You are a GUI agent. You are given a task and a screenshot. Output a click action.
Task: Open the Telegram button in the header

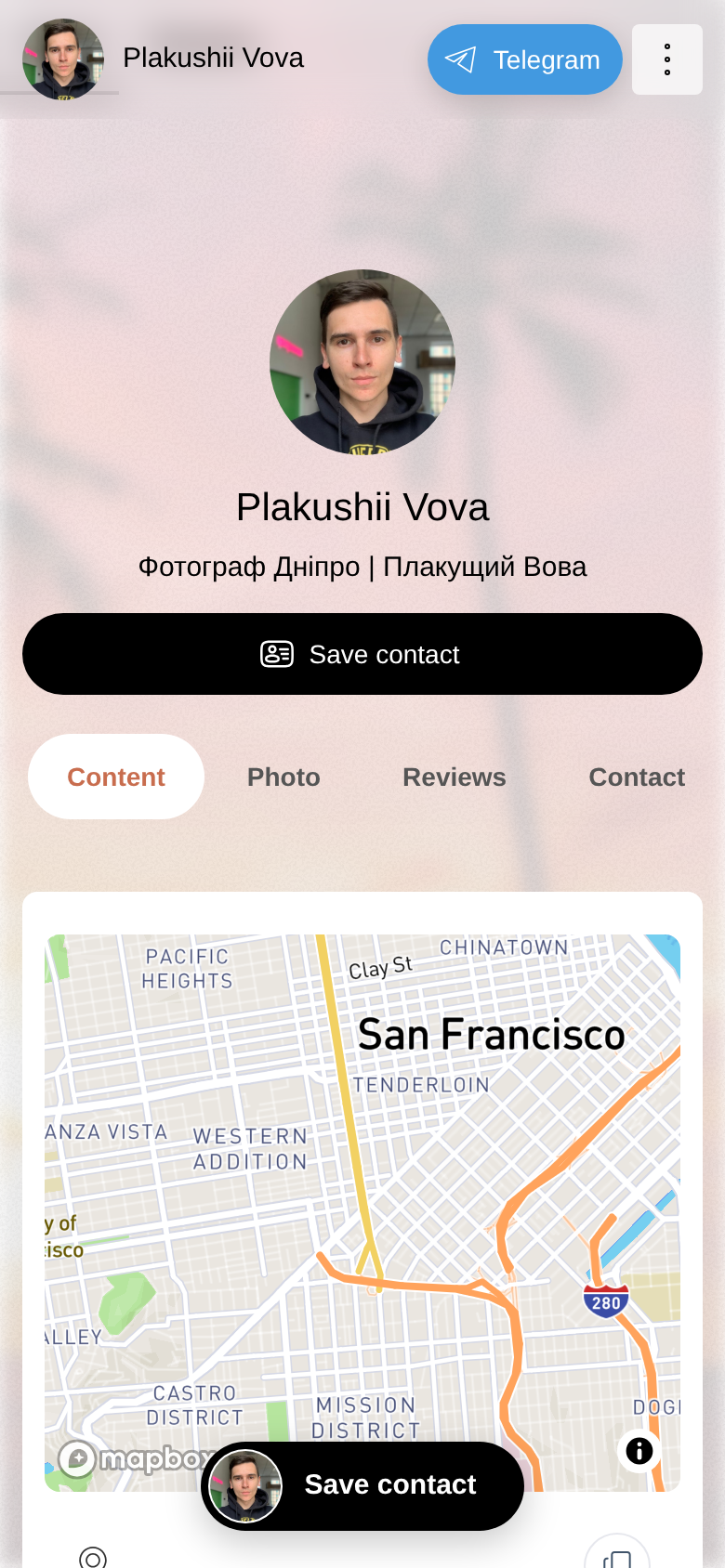(524, 59)
